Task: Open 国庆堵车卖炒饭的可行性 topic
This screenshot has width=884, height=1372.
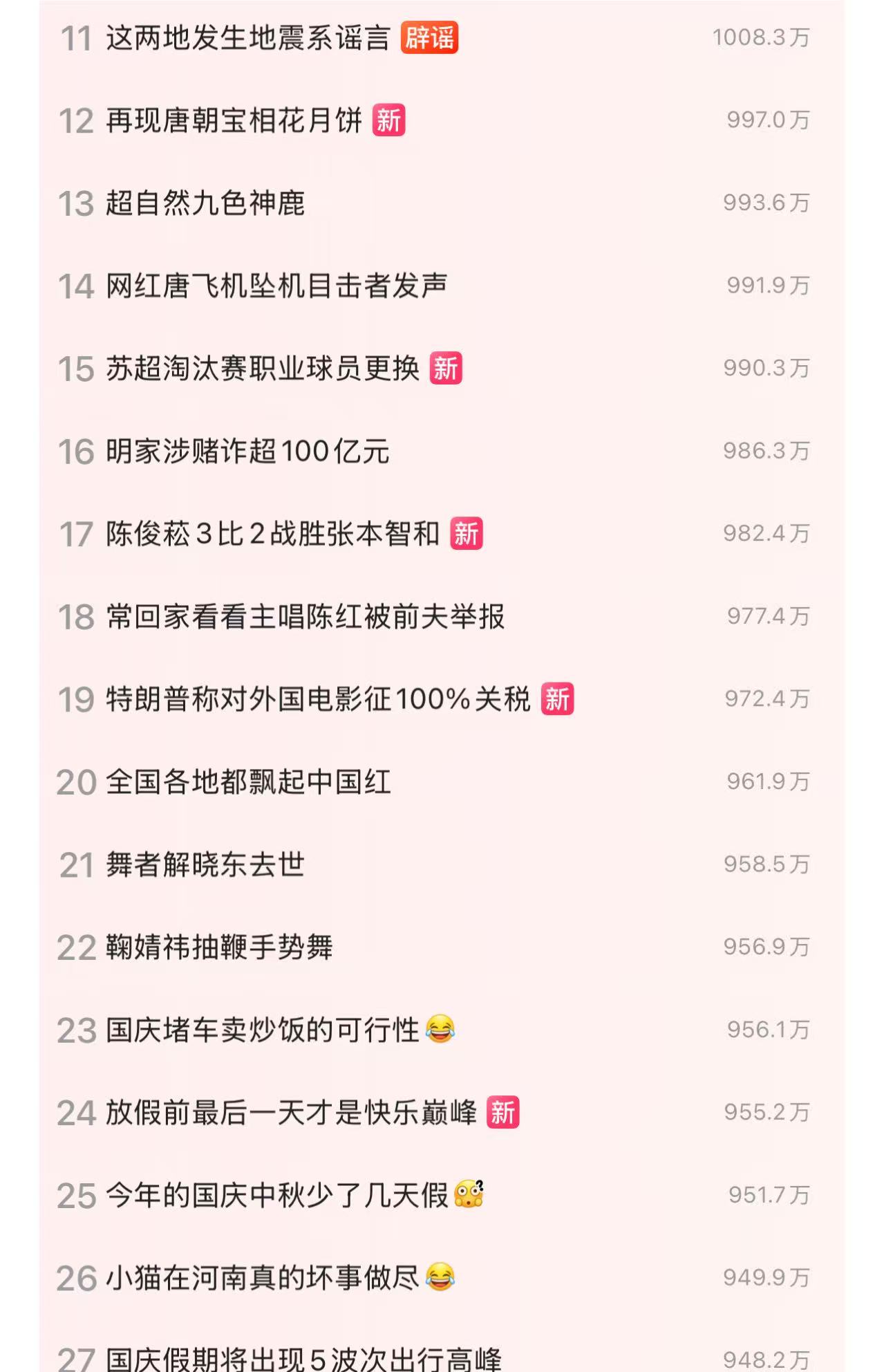Action: pos(263,1030)
